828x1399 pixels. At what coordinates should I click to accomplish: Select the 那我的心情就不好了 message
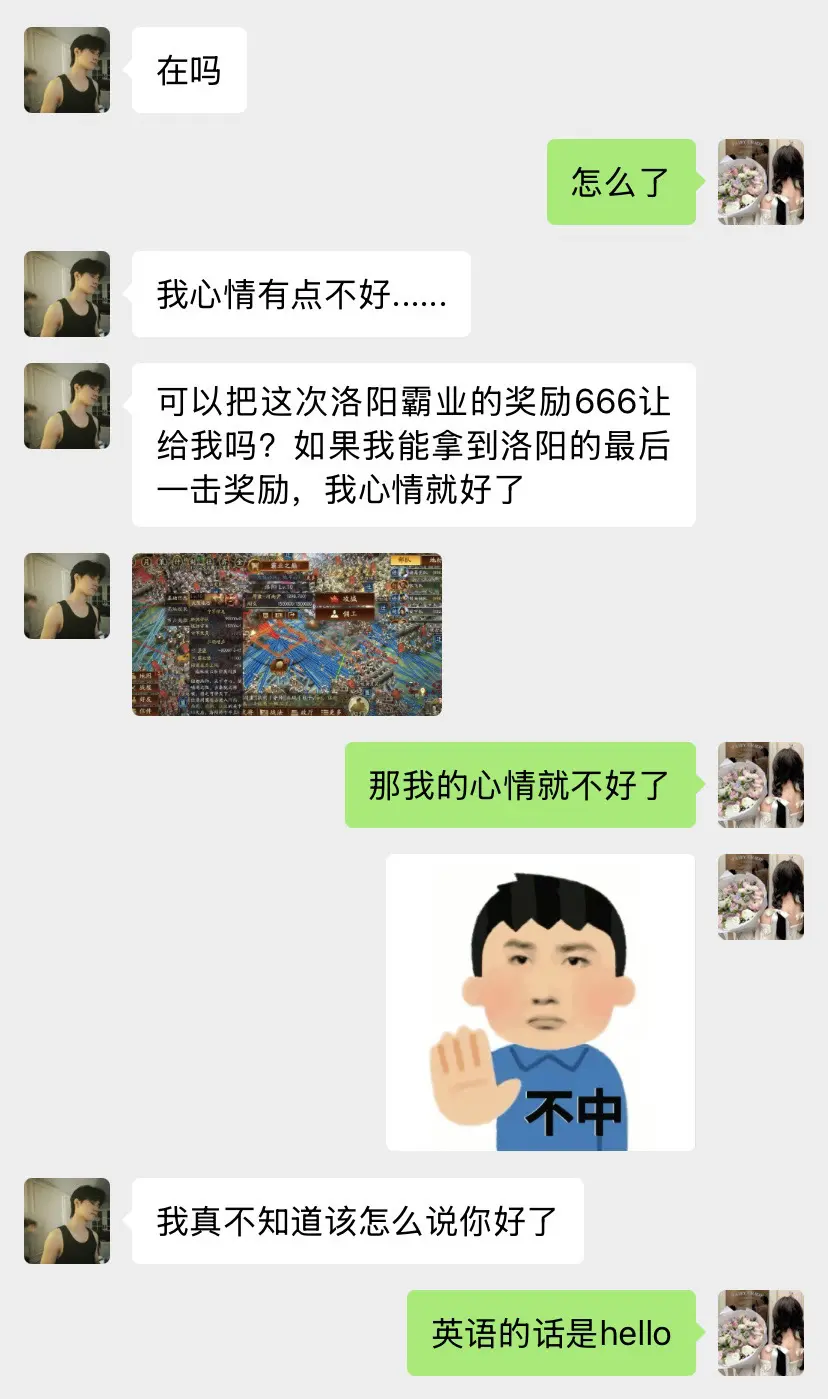(520, 784)
